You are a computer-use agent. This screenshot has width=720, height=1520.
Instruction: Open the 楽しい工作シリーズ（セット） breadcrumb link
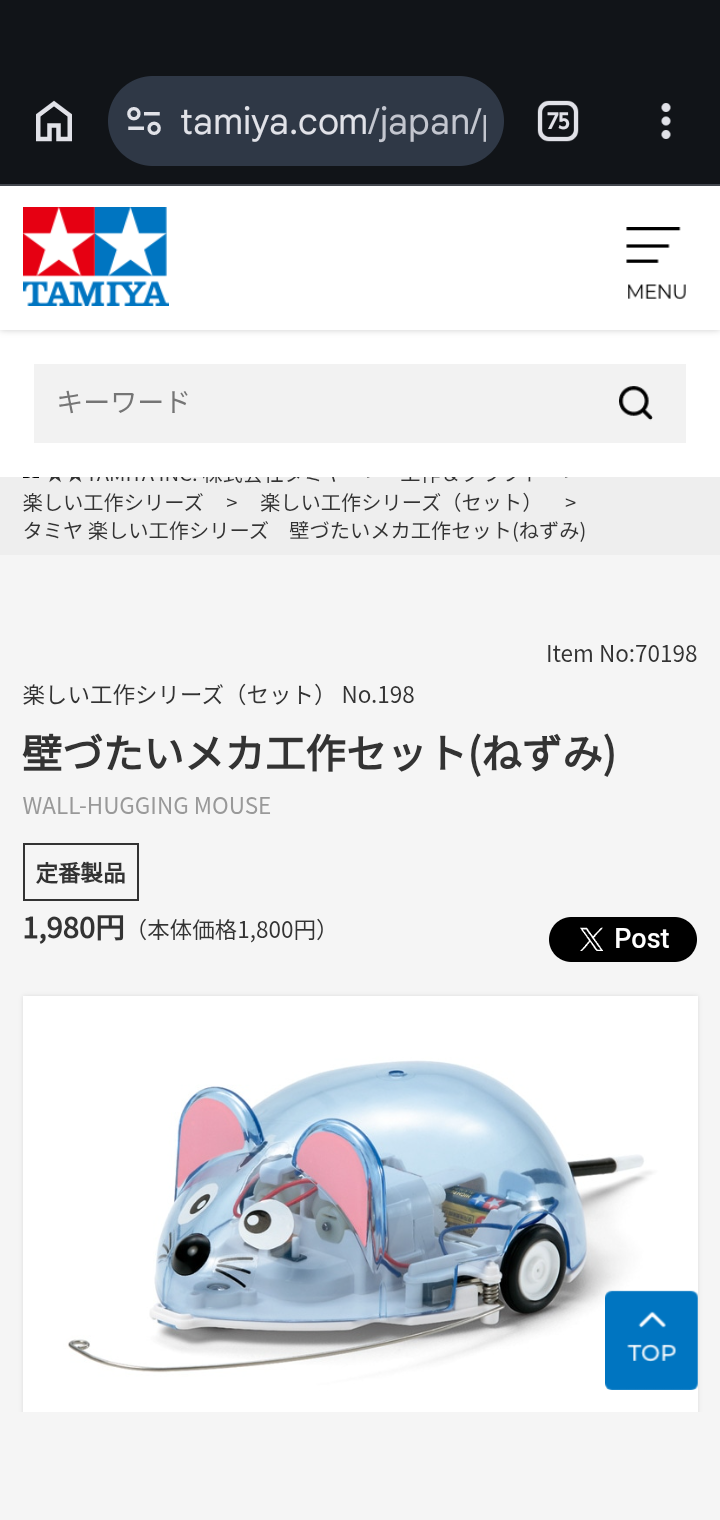(396, 502)
